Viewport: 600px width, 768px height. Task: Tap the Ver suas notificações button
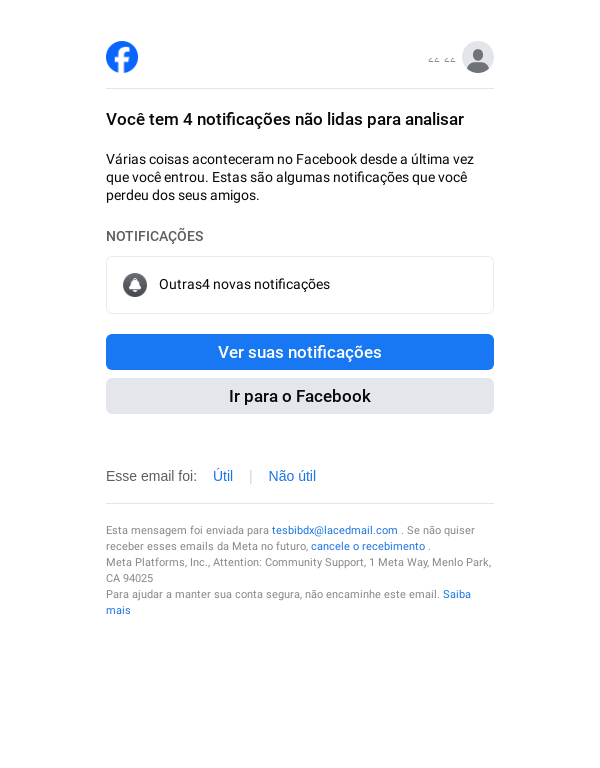pyautogui.click(x=300, y=352)
